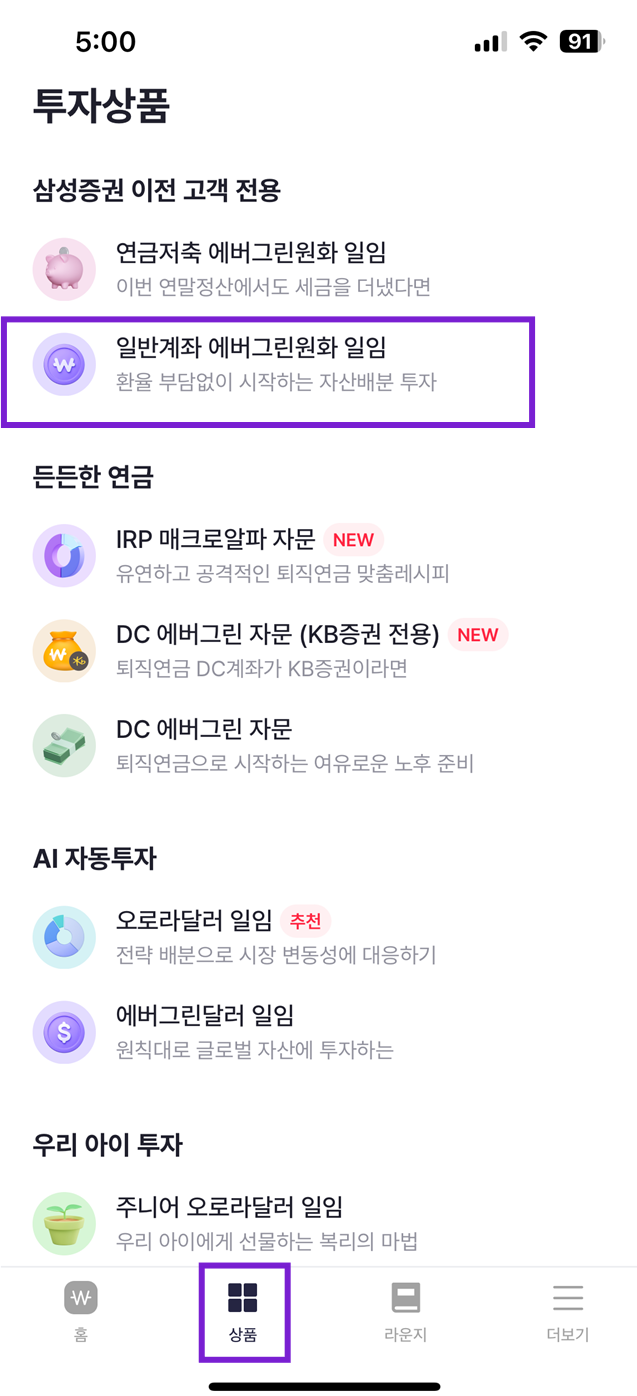The height and width of the screenshot is (1396, 637).
Task: Open 연금저축 에버그린원화 일임 product
Action: coord(250,268)
